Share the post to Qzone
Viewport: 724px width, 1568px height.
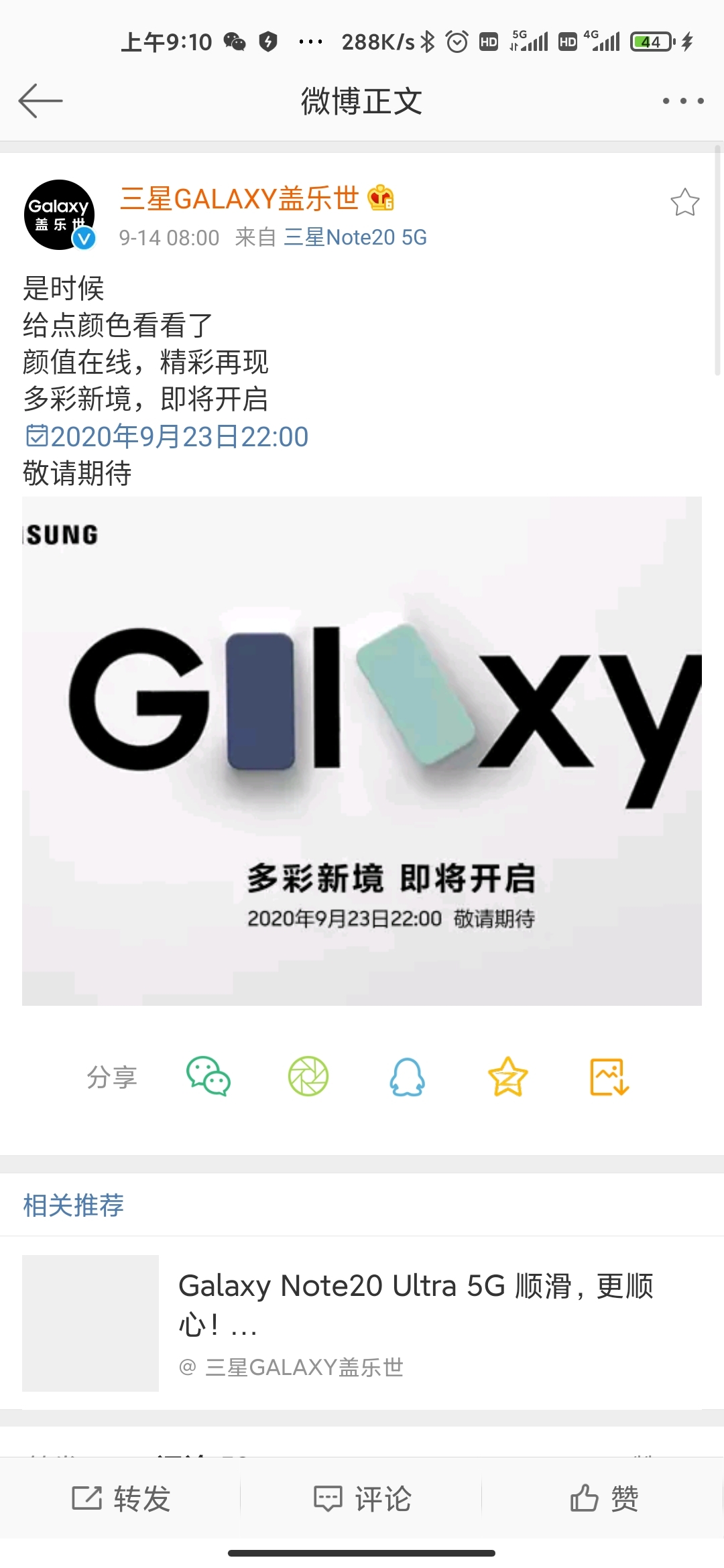tap(507, 1077)
